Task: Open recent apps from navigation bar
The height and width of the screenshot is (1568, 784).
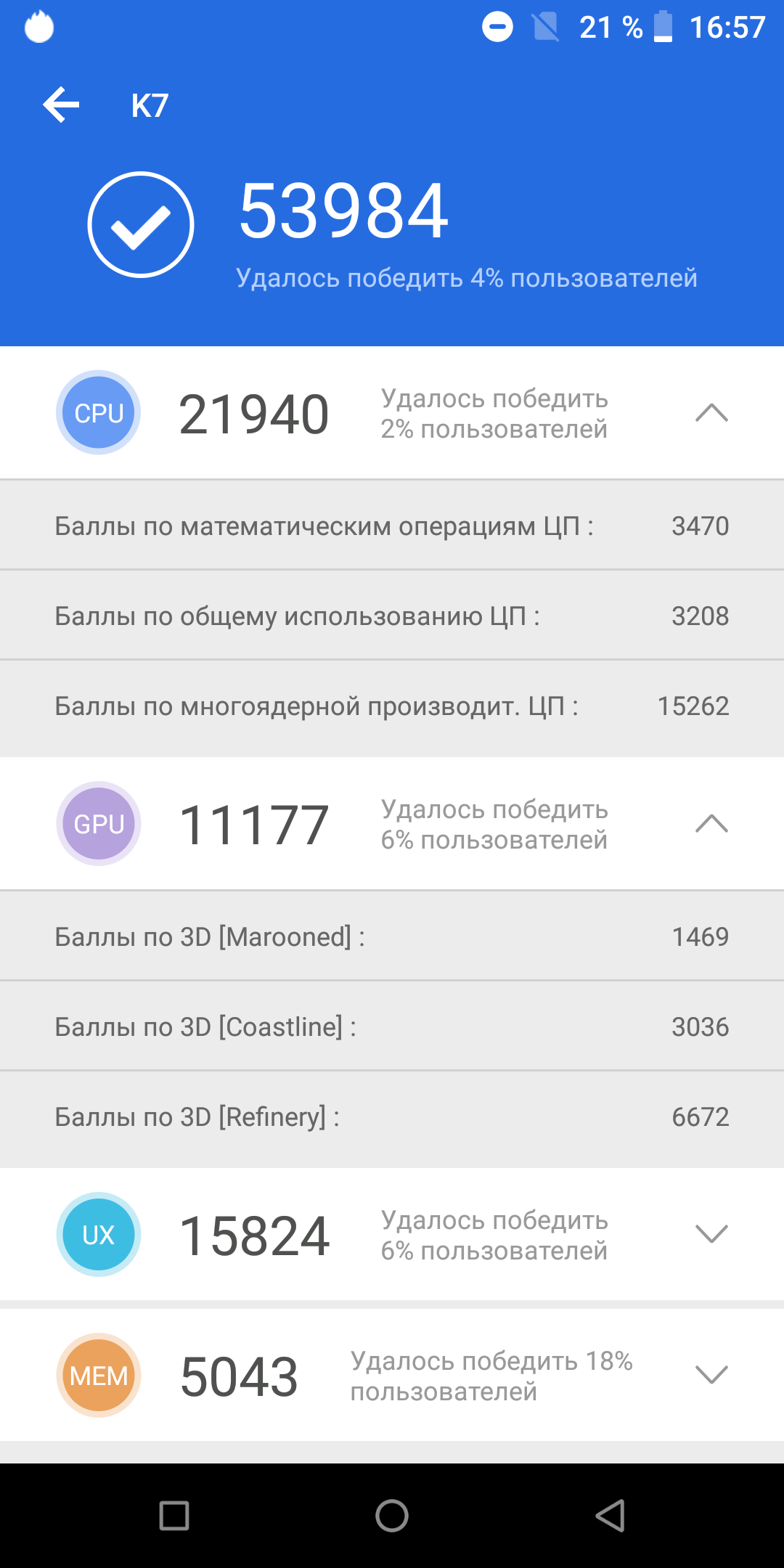Action: click(174, 1516)
